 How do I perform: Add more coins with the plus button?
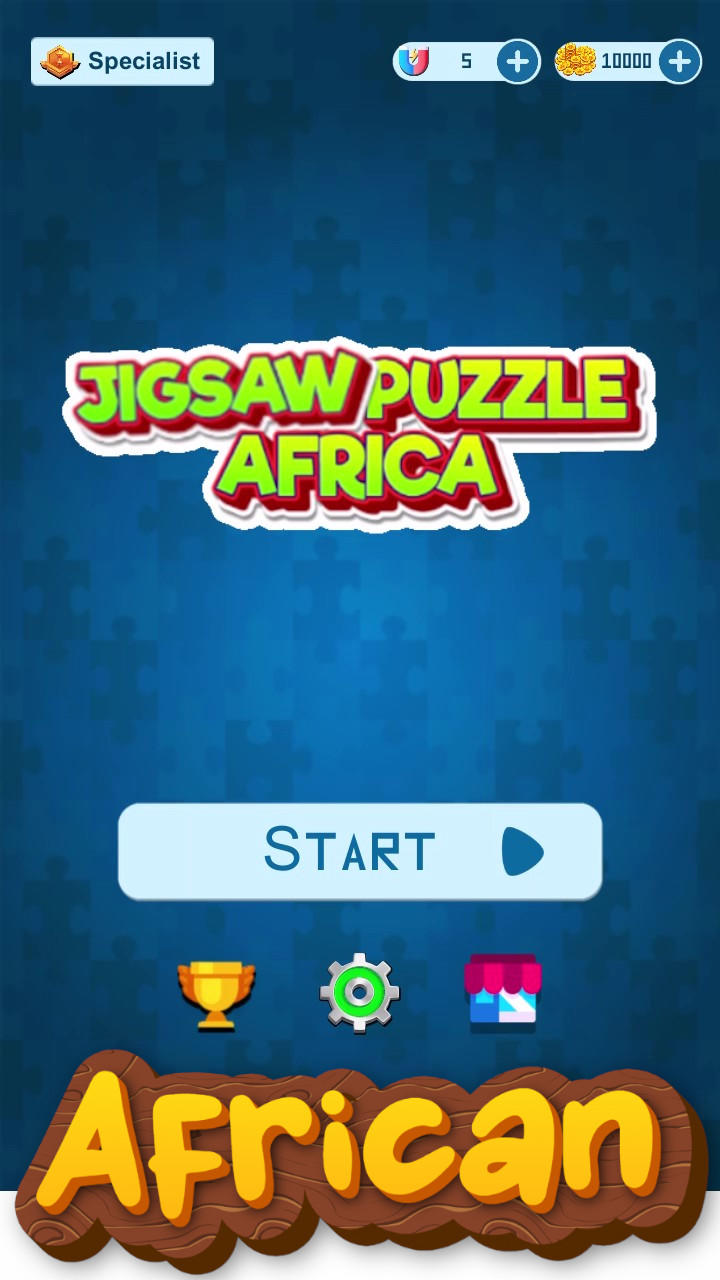pyautogui.click(x=679, y=62)
